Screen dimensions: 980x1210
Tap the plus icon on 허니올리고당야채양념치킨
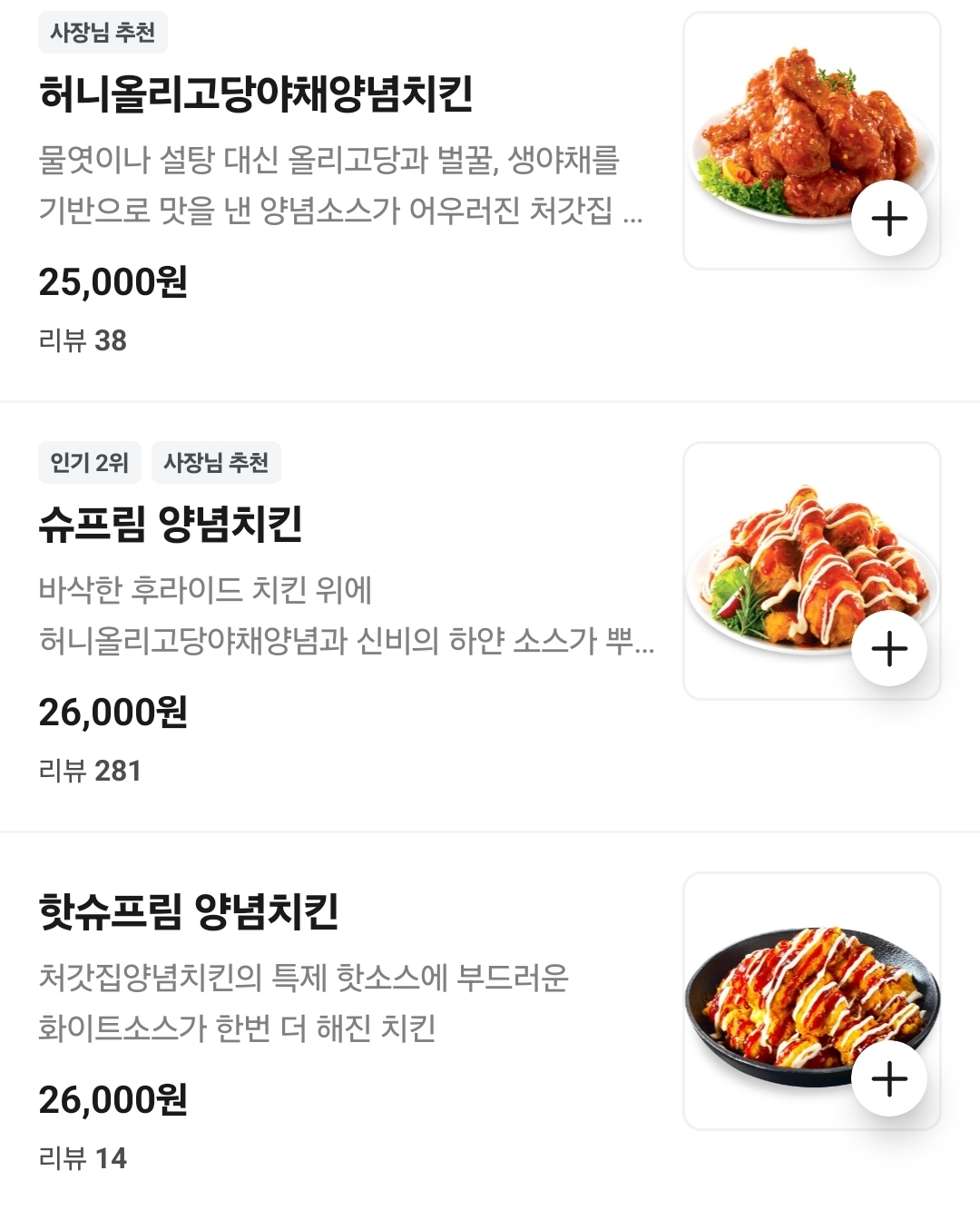coord(890,216)
